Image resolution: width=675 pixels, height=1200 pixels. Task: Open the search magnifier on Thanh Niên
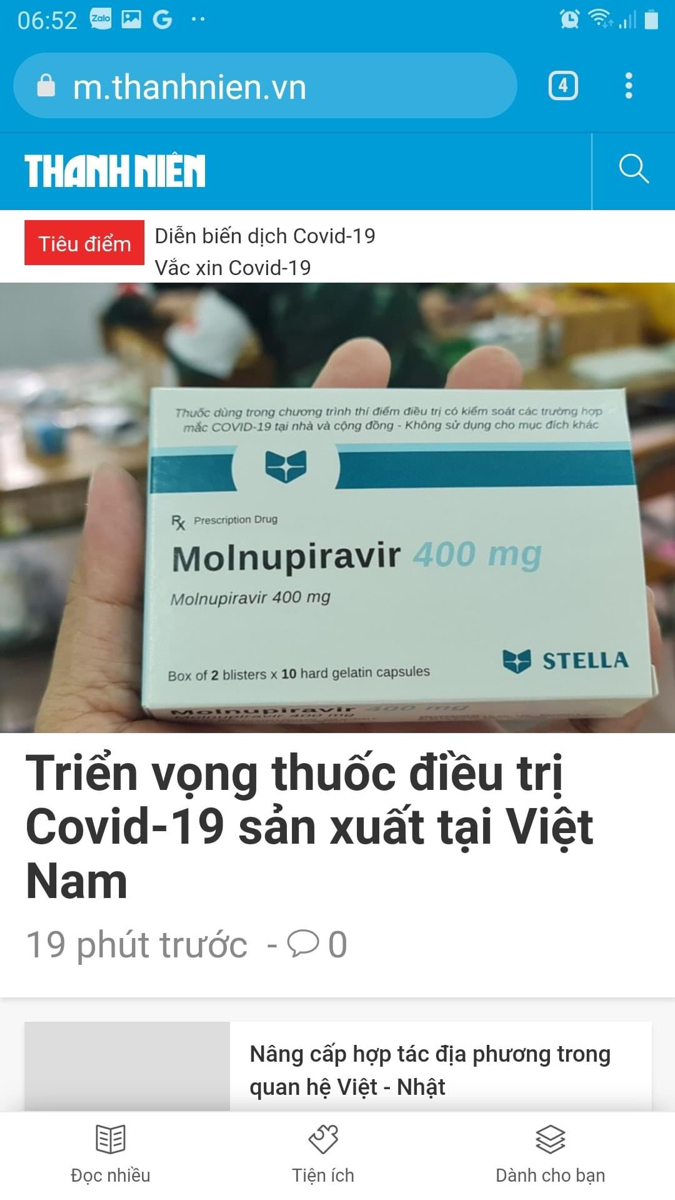634,170
